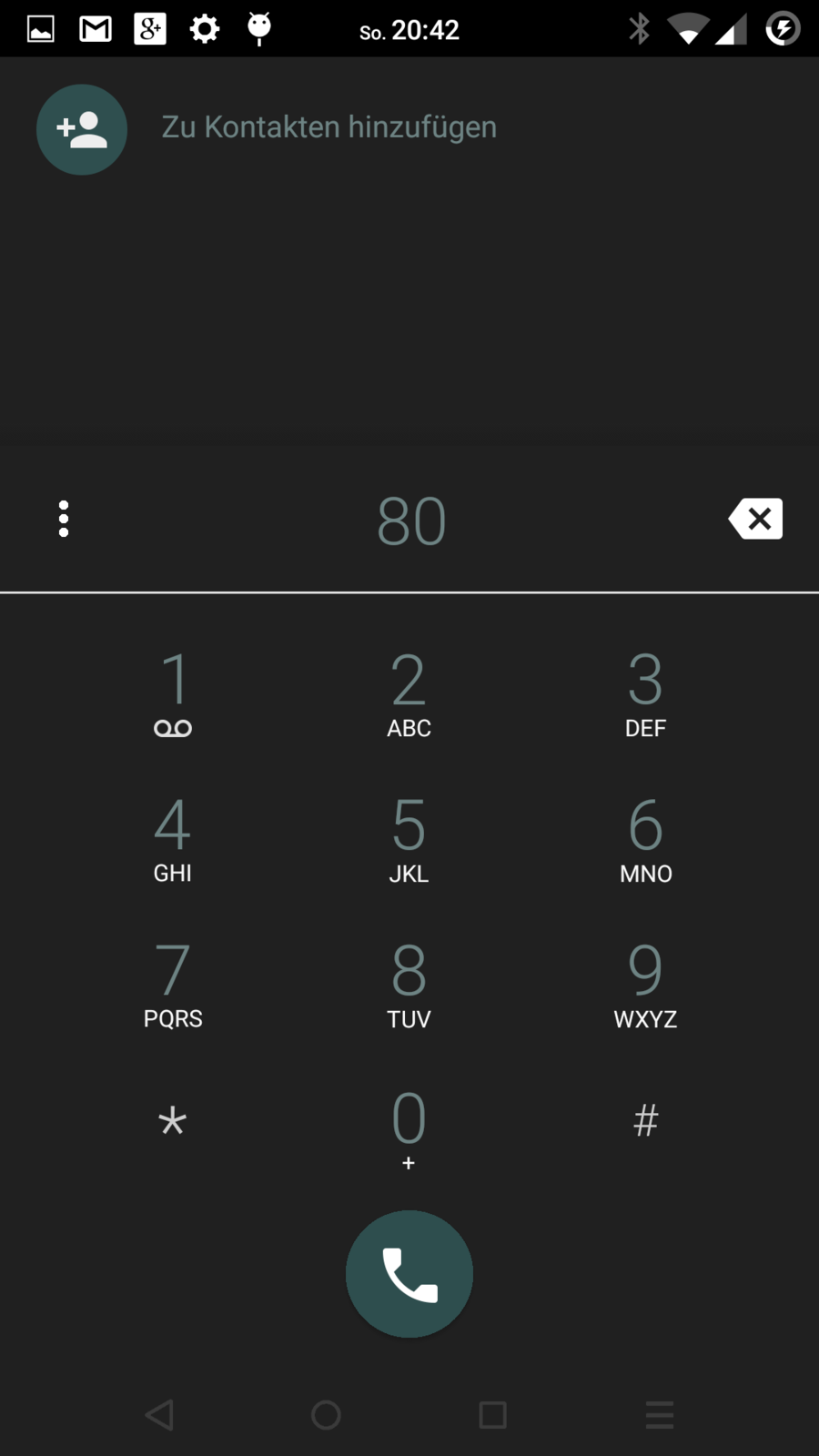
Task: Enter digit 6 MNO
Action: pos(645,839)
